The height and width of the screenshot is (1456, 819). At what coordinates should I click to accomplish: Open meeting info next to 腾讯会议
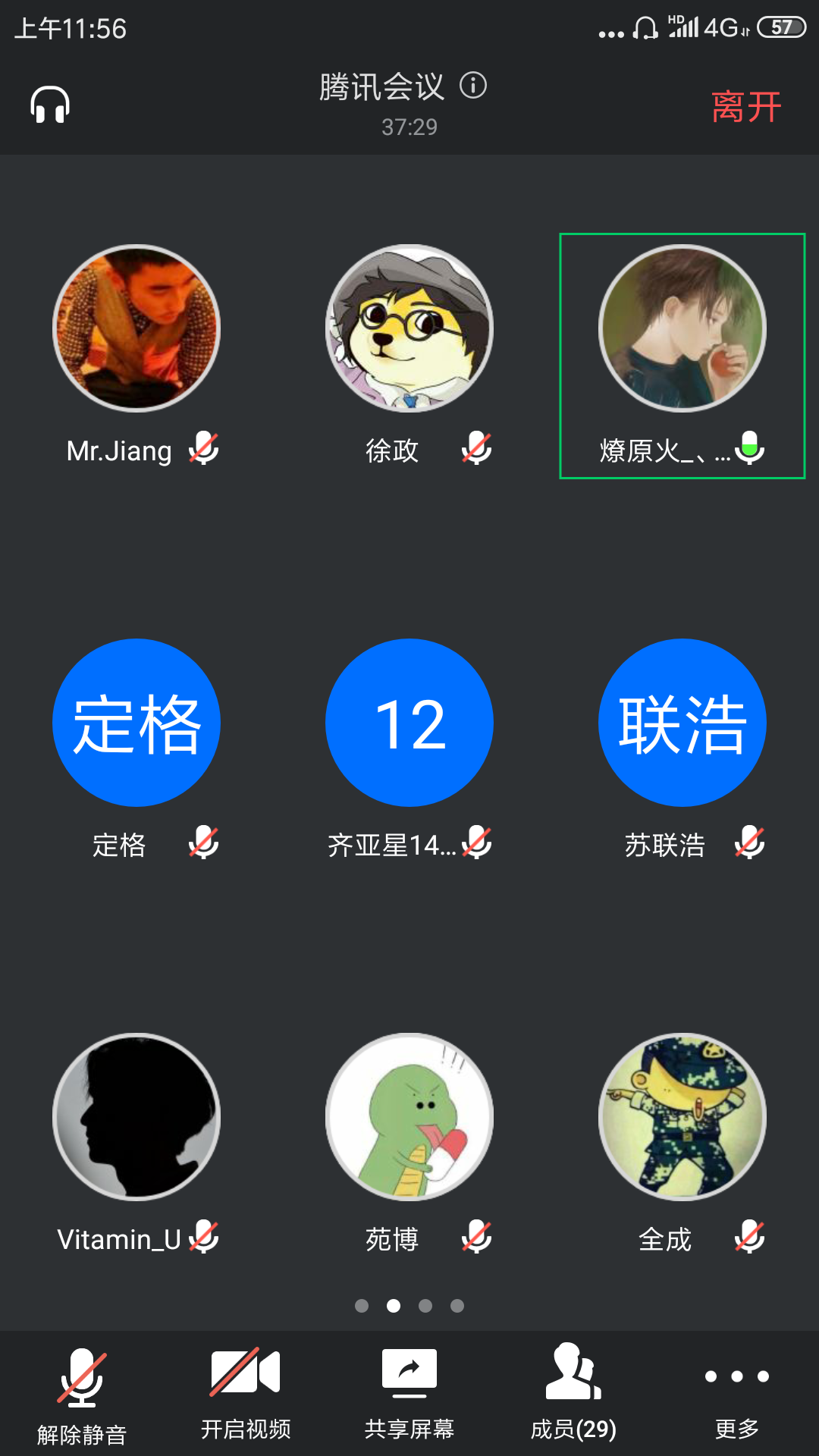point(473,85)
